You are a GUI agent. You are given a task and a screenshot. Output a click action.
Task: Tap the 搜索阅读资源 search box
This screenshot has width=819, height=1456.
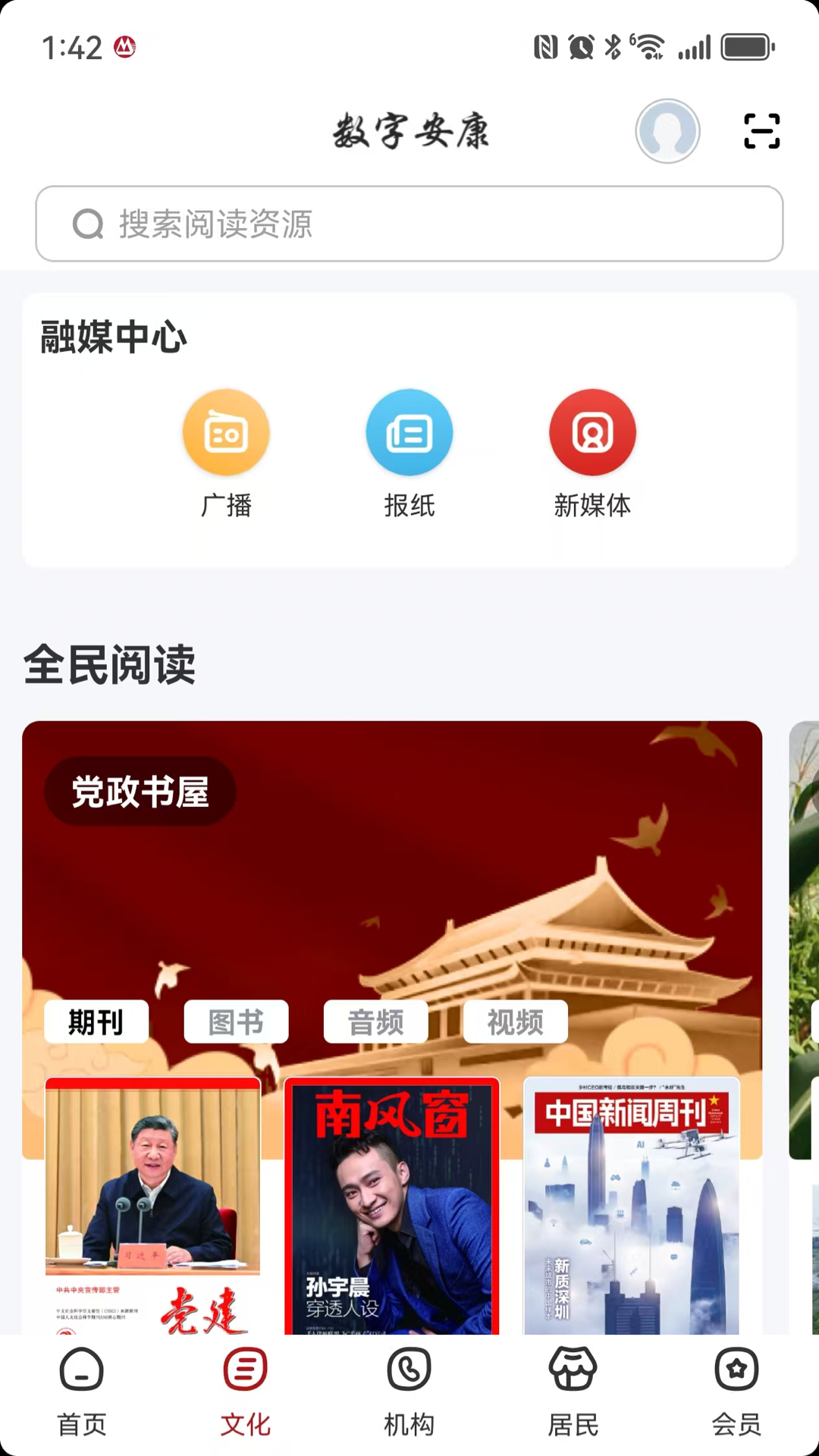pos(409,224)
